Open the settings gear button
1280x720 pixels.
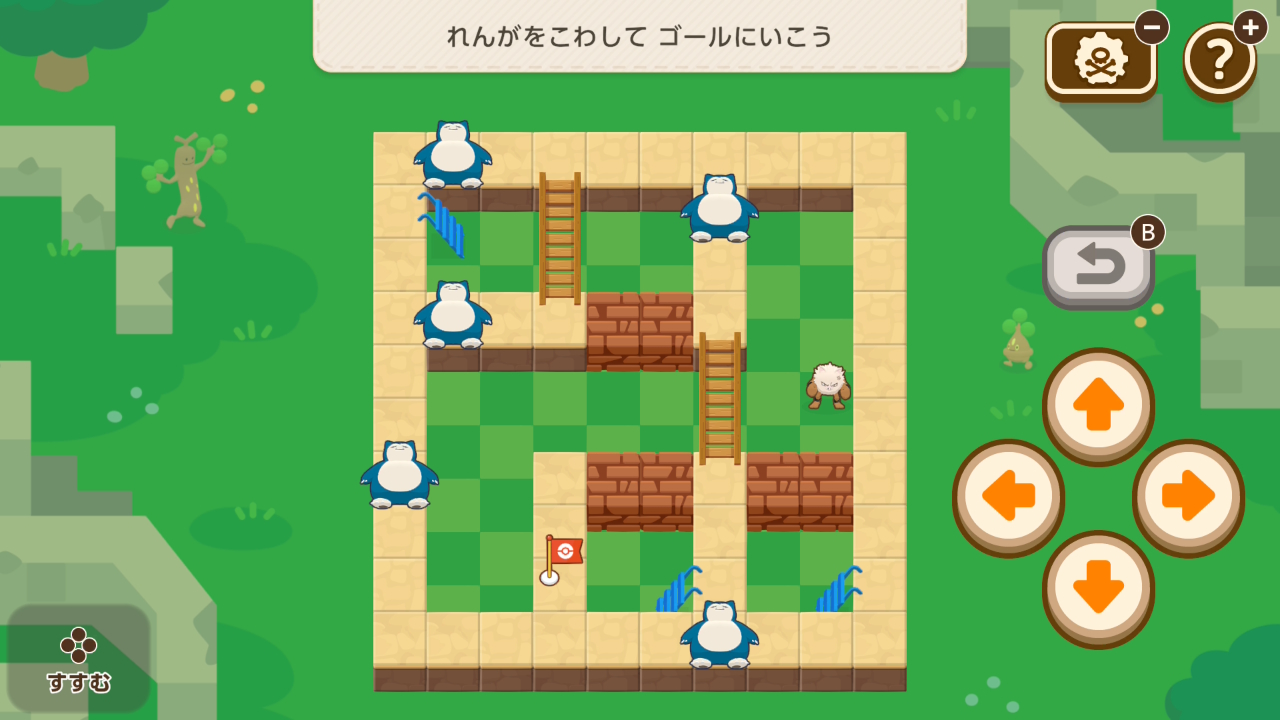click(1100, 60)
